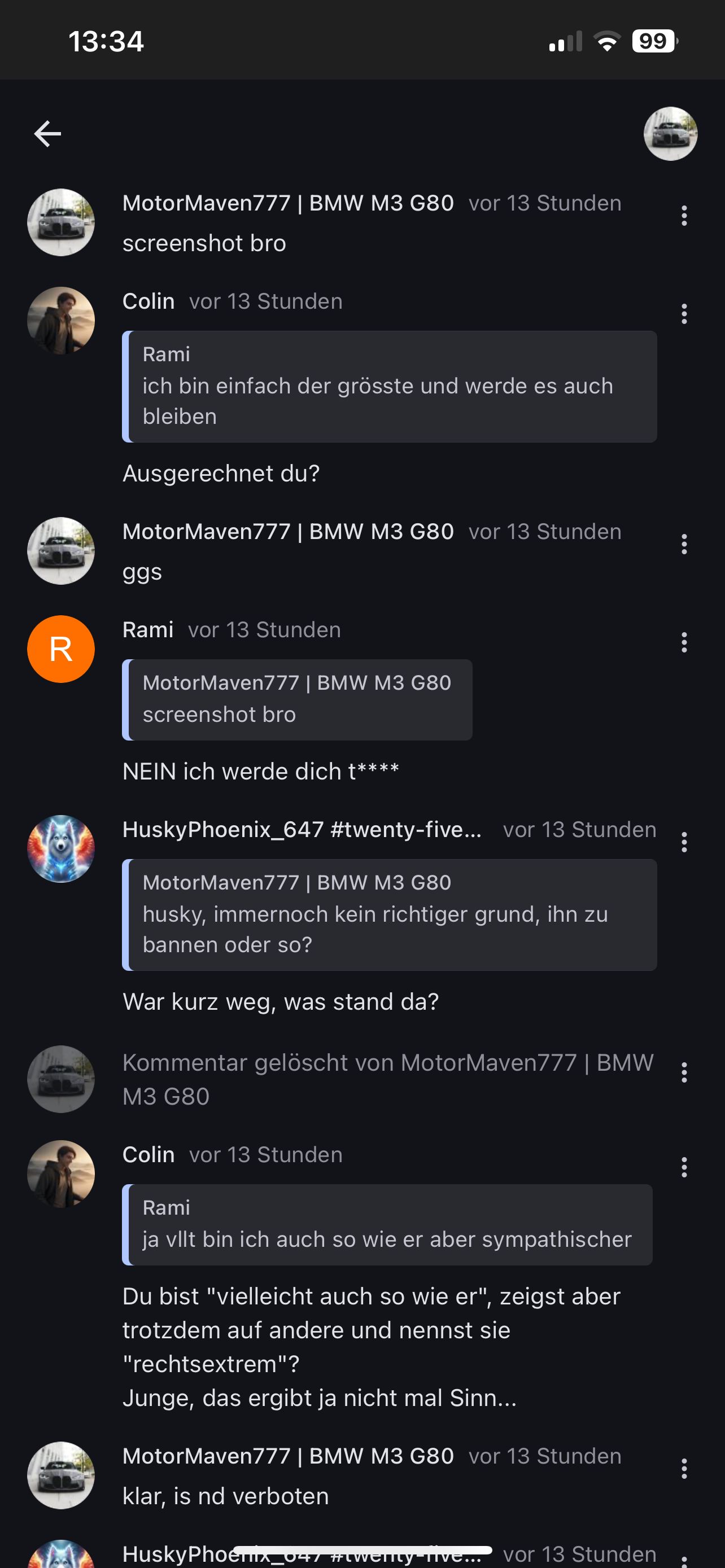
Task: Go back using the arrow icon
Action: click(x=47, y=134)
